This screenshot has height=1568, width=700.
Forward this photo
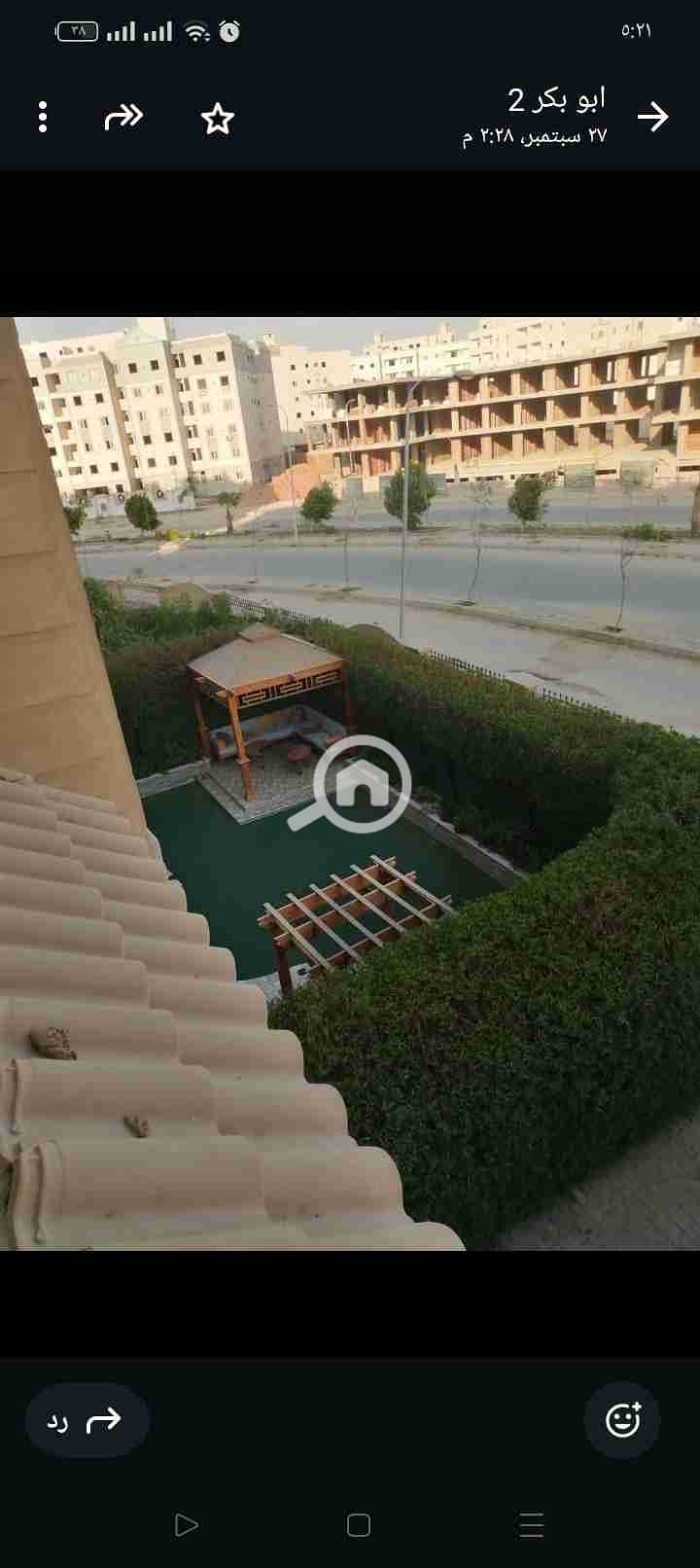click(123, 118)
